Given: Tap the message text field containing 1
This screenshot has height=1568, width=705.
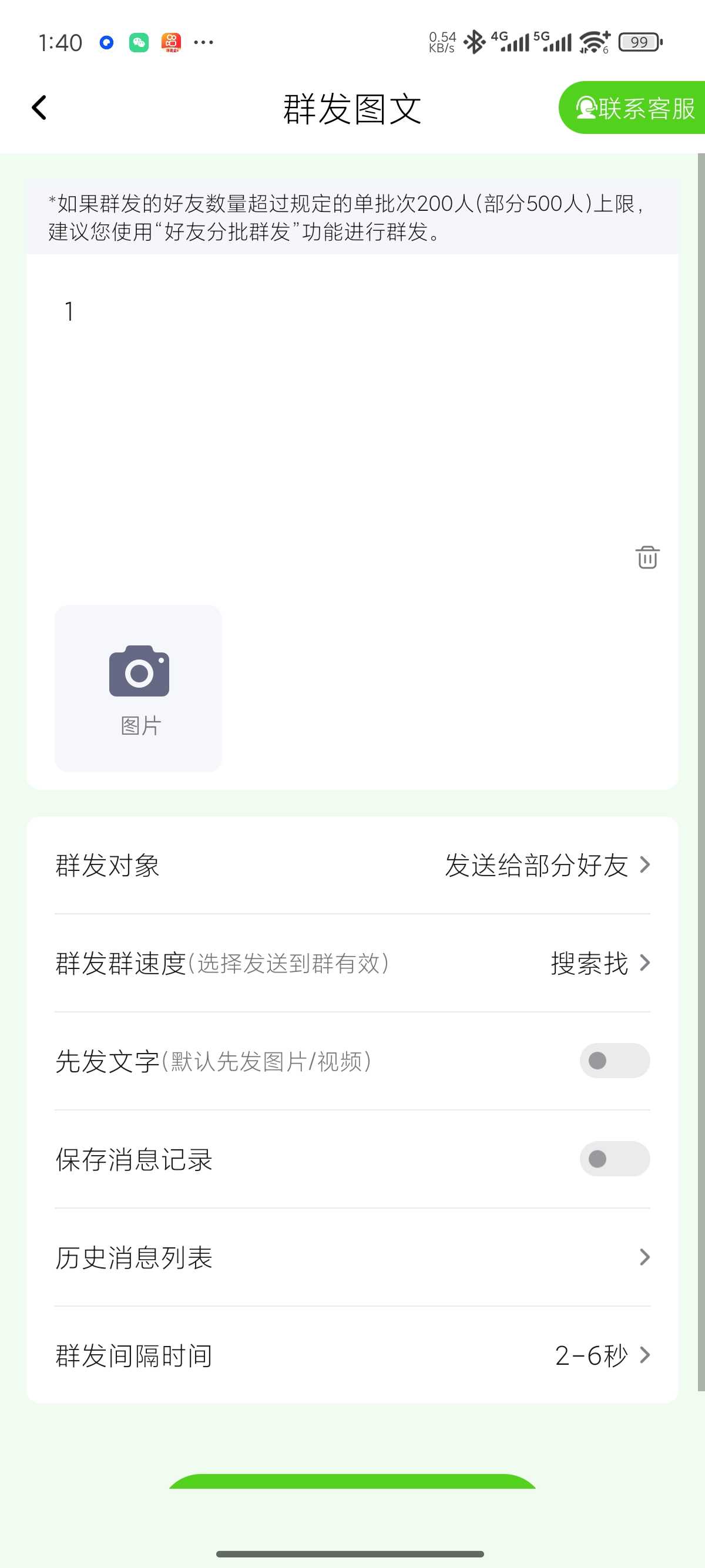Looking at the screenshot, I should 352,396.
